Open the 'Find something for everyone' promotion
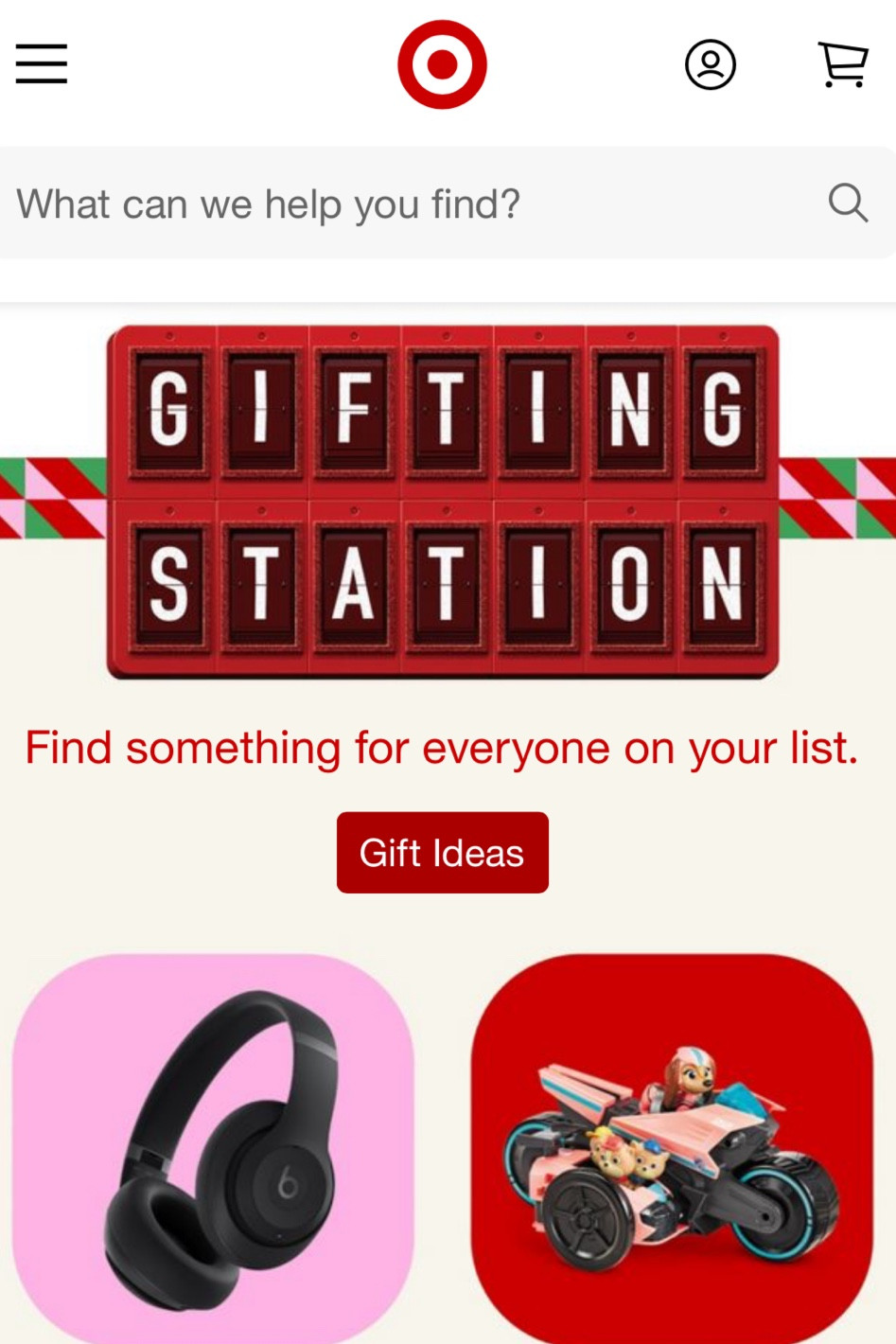 (441, 748)
